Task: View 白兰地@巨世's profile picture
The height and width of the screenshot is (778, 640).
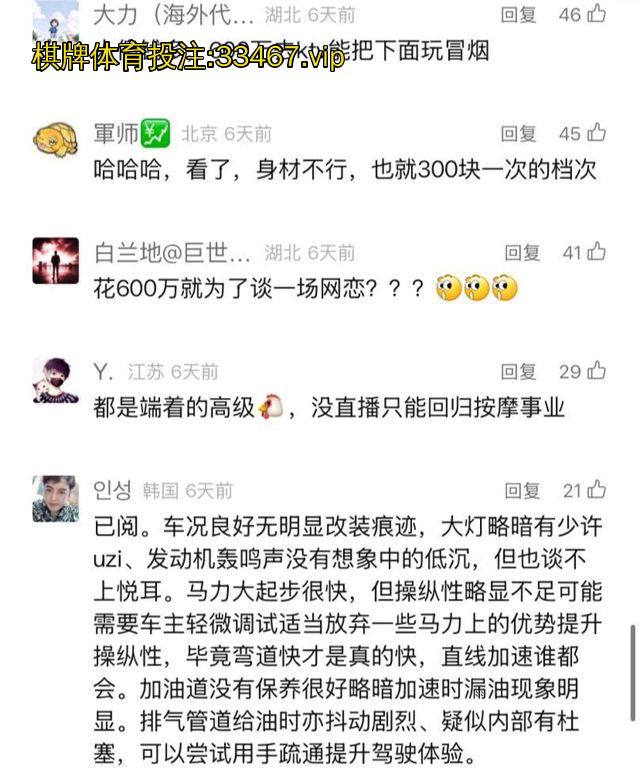Action: click(x=55, y=260)
